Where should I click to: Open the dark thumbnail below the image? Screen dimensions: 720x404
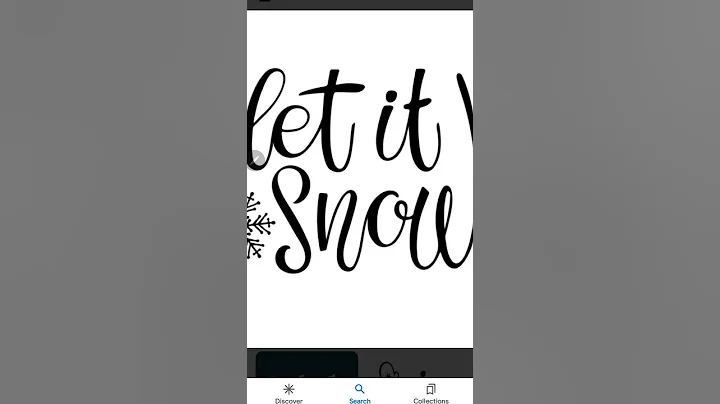[x=307, y=364]
